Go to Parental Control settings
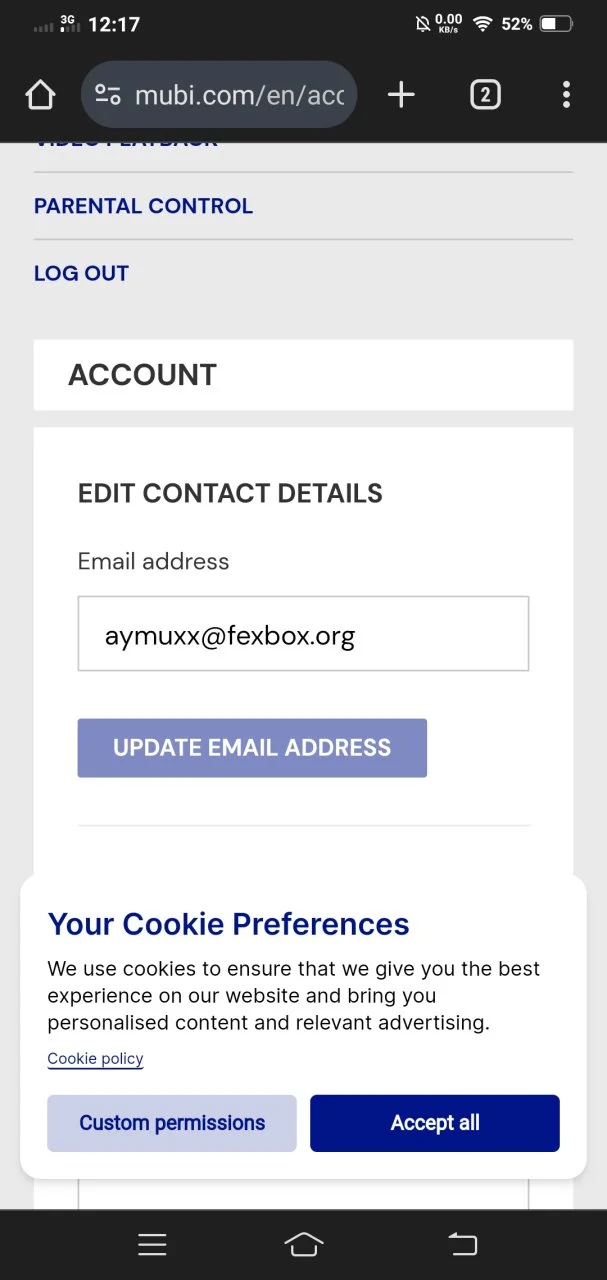Viewport: 607px width, 1280px height. click(143, 206)
